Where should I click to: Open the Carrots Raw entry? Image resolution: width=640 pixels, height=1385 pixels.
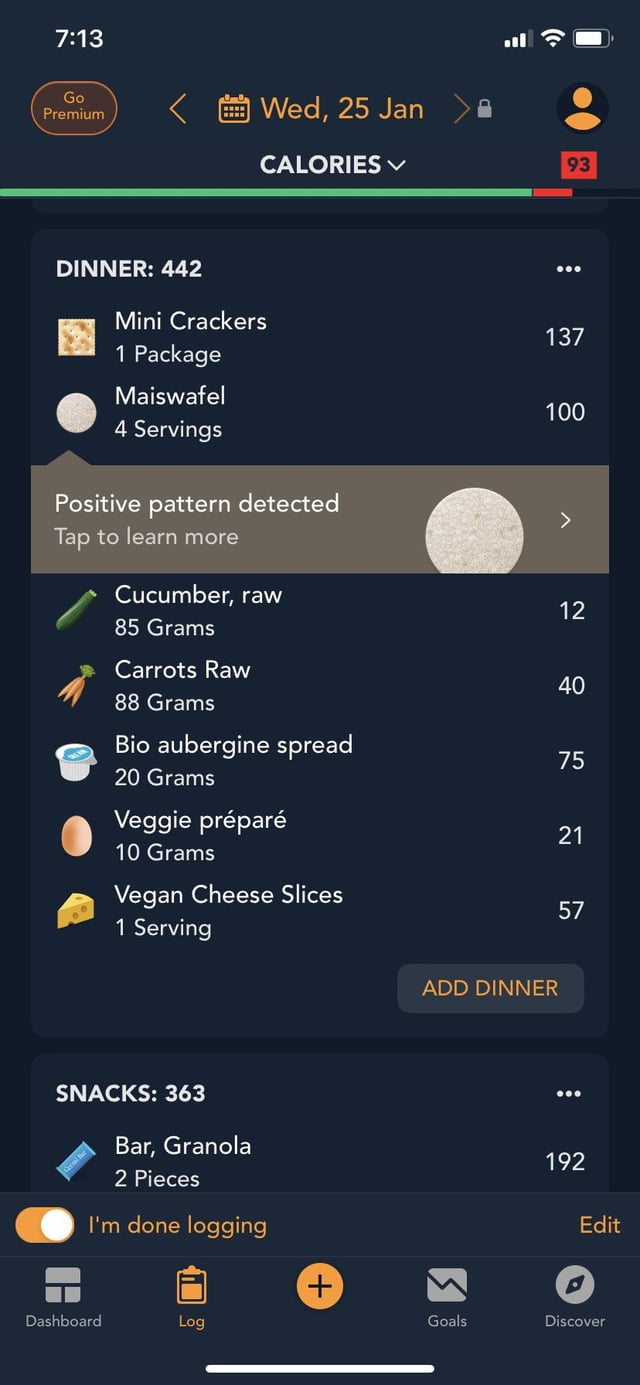320,686
